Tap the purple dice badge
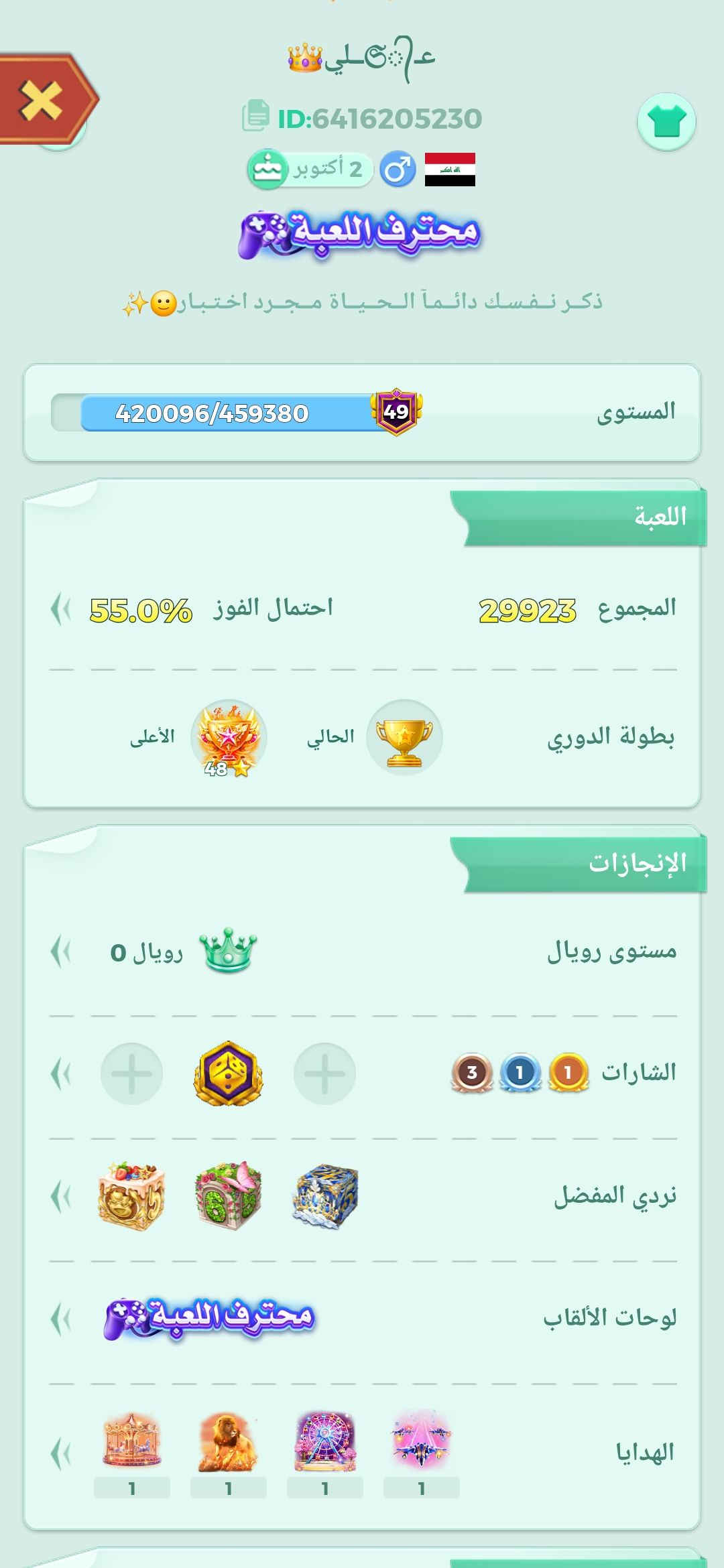This screenshot has height=1568, width=724. click(229, 1073)
